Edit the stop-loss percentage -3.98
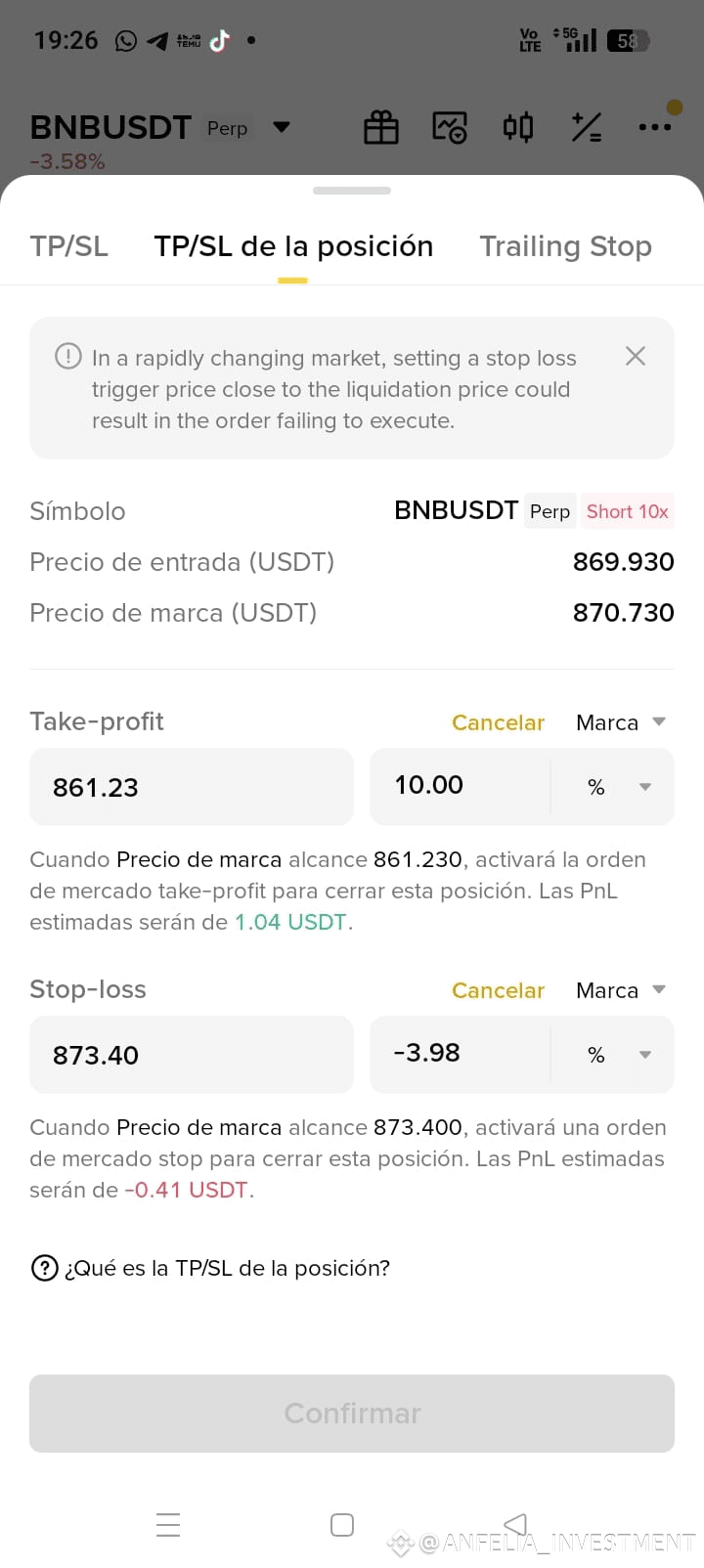Screen dimensions: 704x1568 pos(460,1054)
